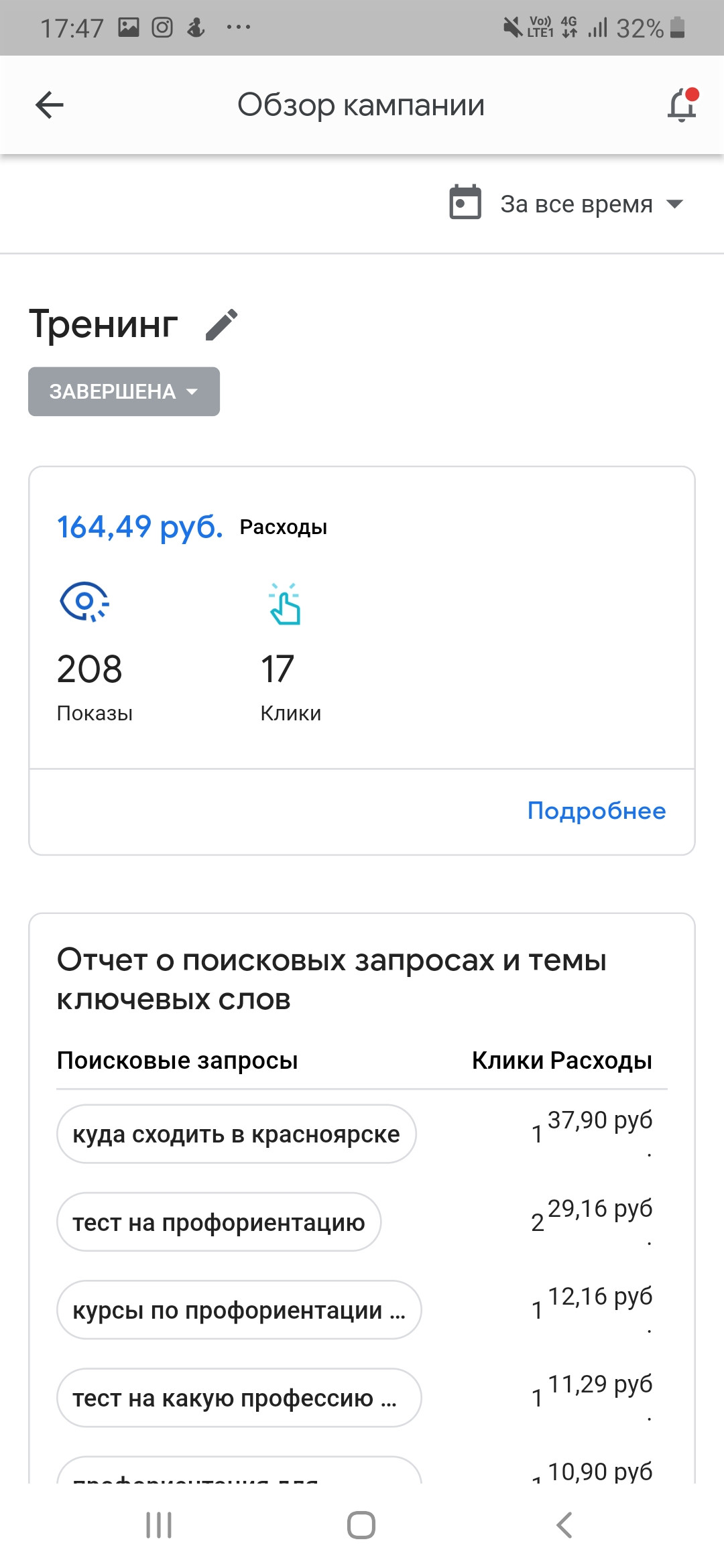Go back from campaign overview
Image resolution: width=724 pixels, height=1568 pixels.
coord(49,105)
